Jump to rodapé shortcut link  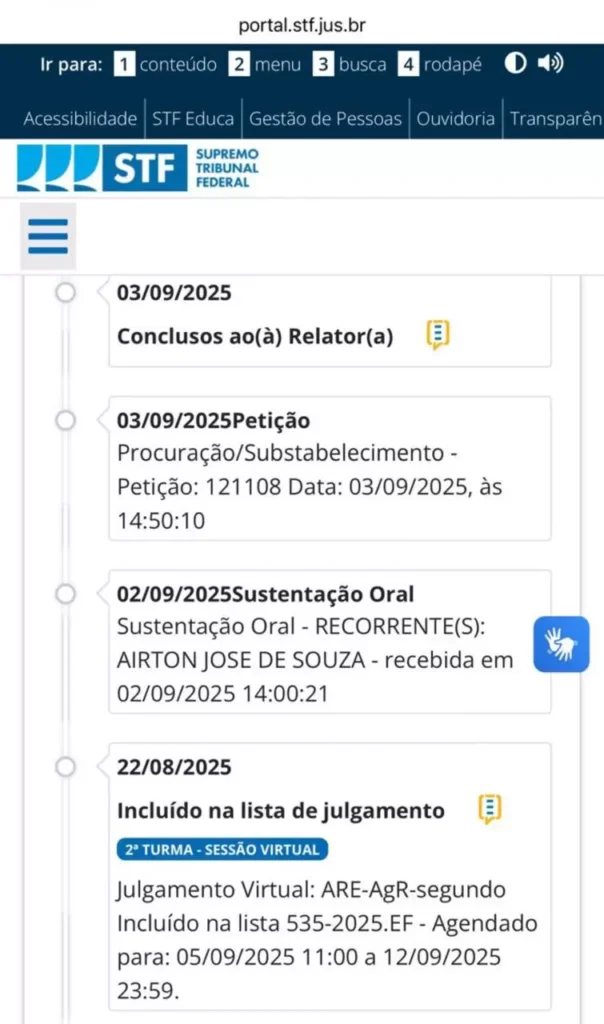click(x=440, y=64)
